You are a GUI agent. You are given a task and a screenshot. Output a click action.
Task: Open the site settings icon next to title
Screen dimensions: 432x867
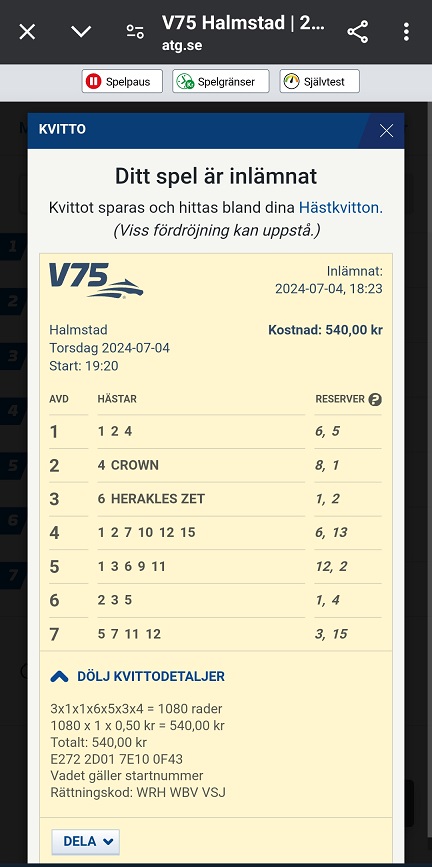pyautogui.click(x=134, y=32)
